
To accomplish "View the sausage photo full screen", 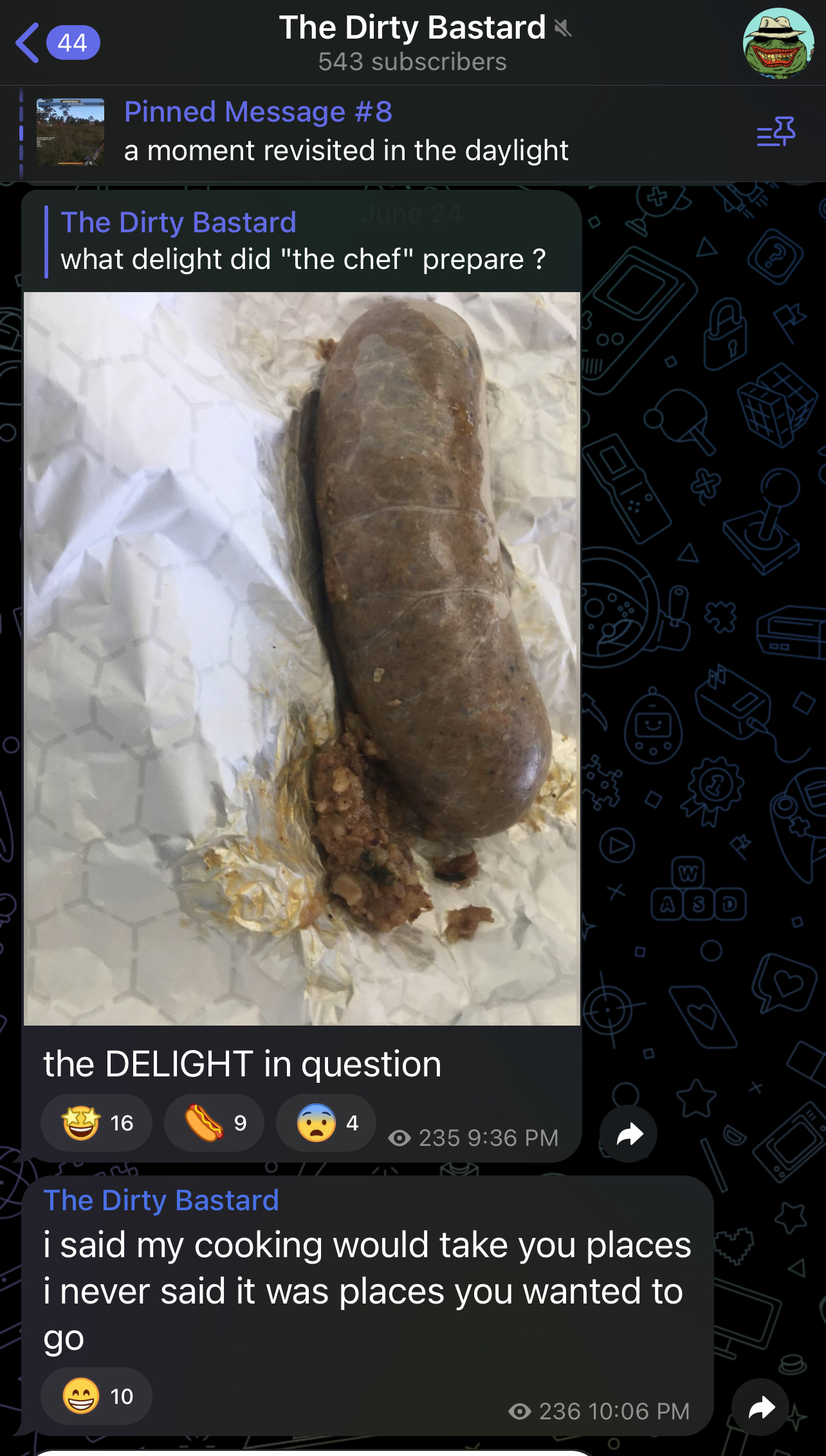I will coord(302,658).
